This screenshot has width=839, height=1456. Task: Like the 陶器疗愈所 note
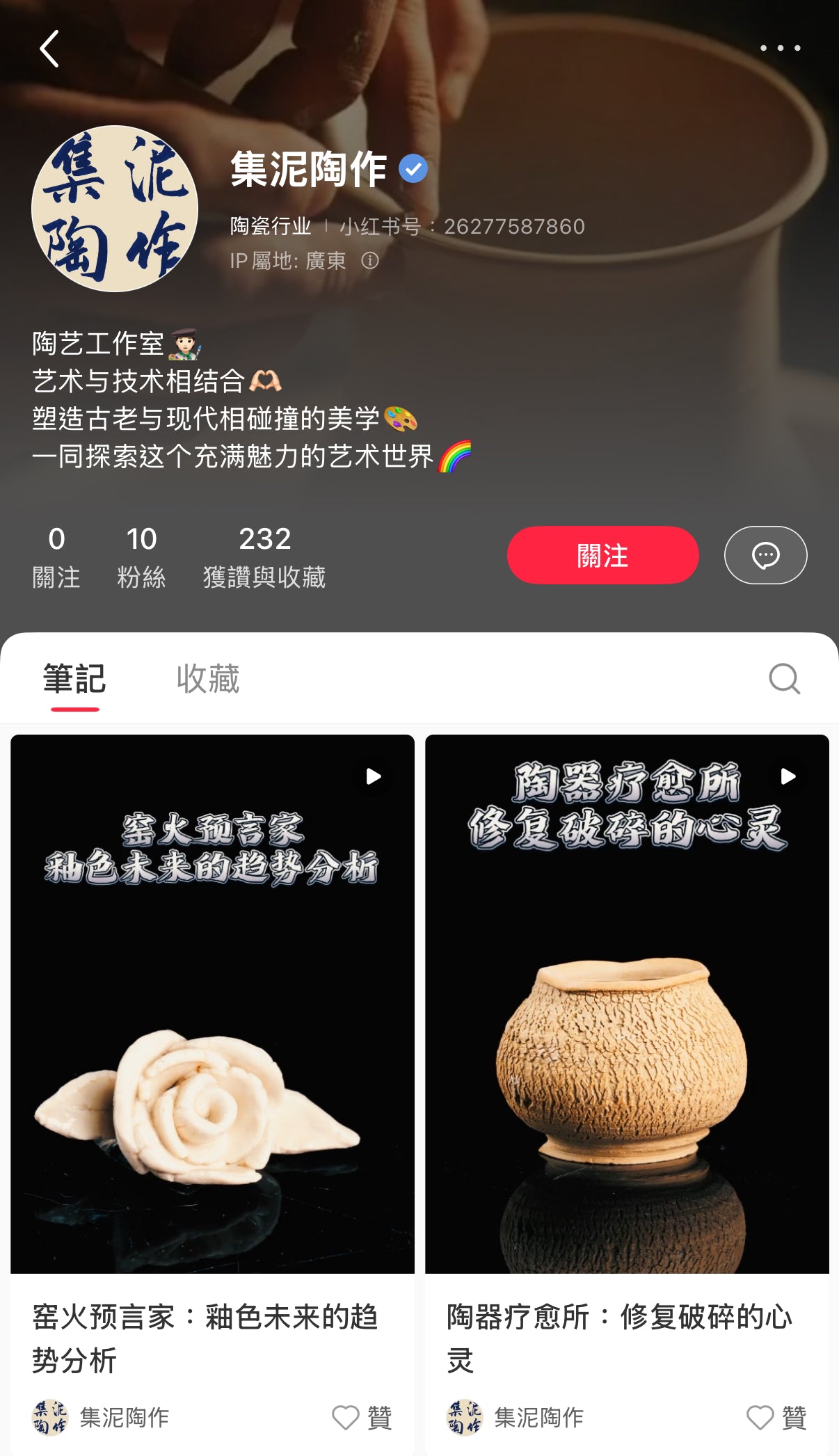[x=760, y=1417]
